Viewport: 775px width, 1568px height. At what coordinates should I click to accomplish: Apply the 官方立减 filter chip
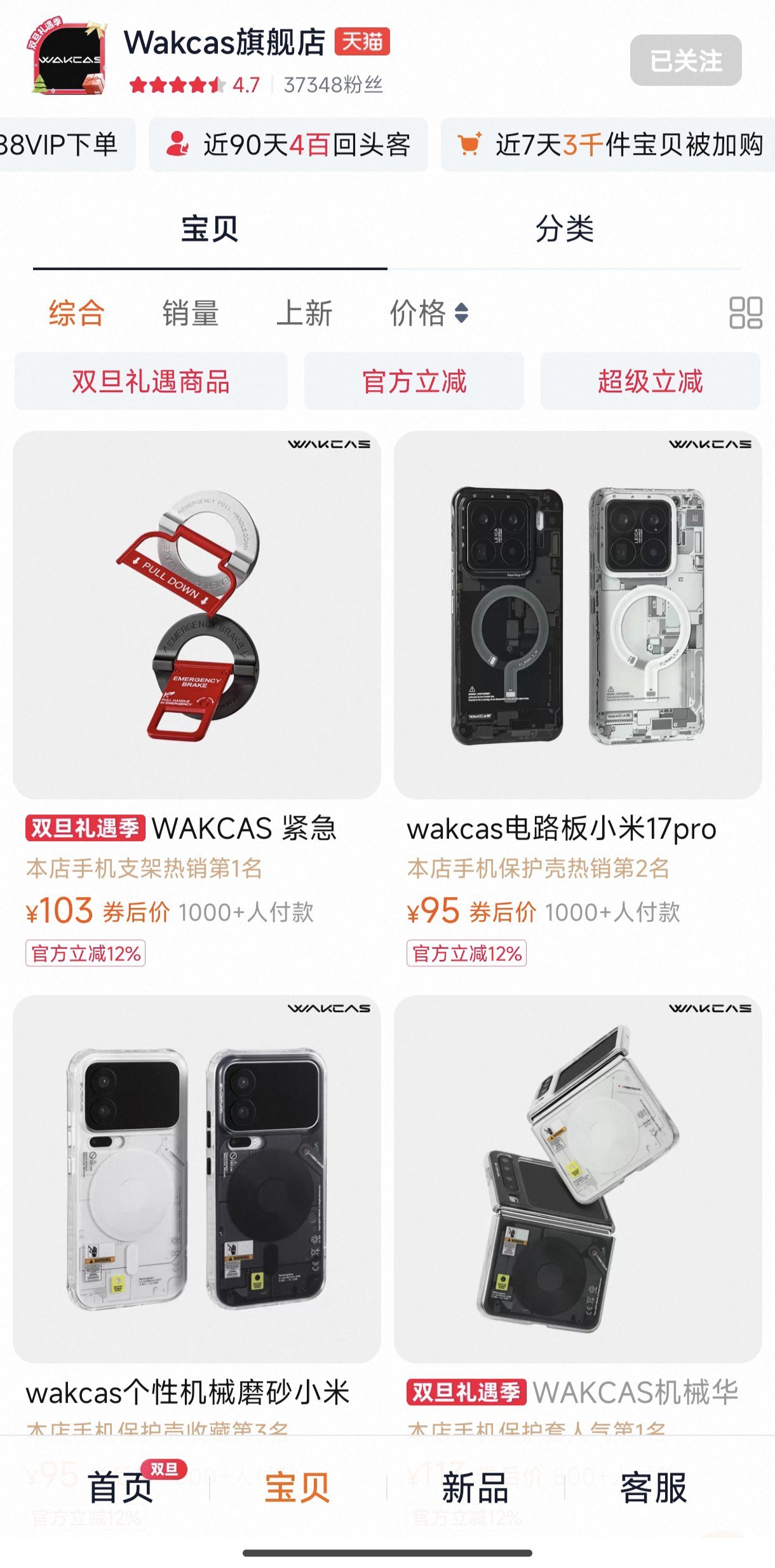(x=414, y=382)
